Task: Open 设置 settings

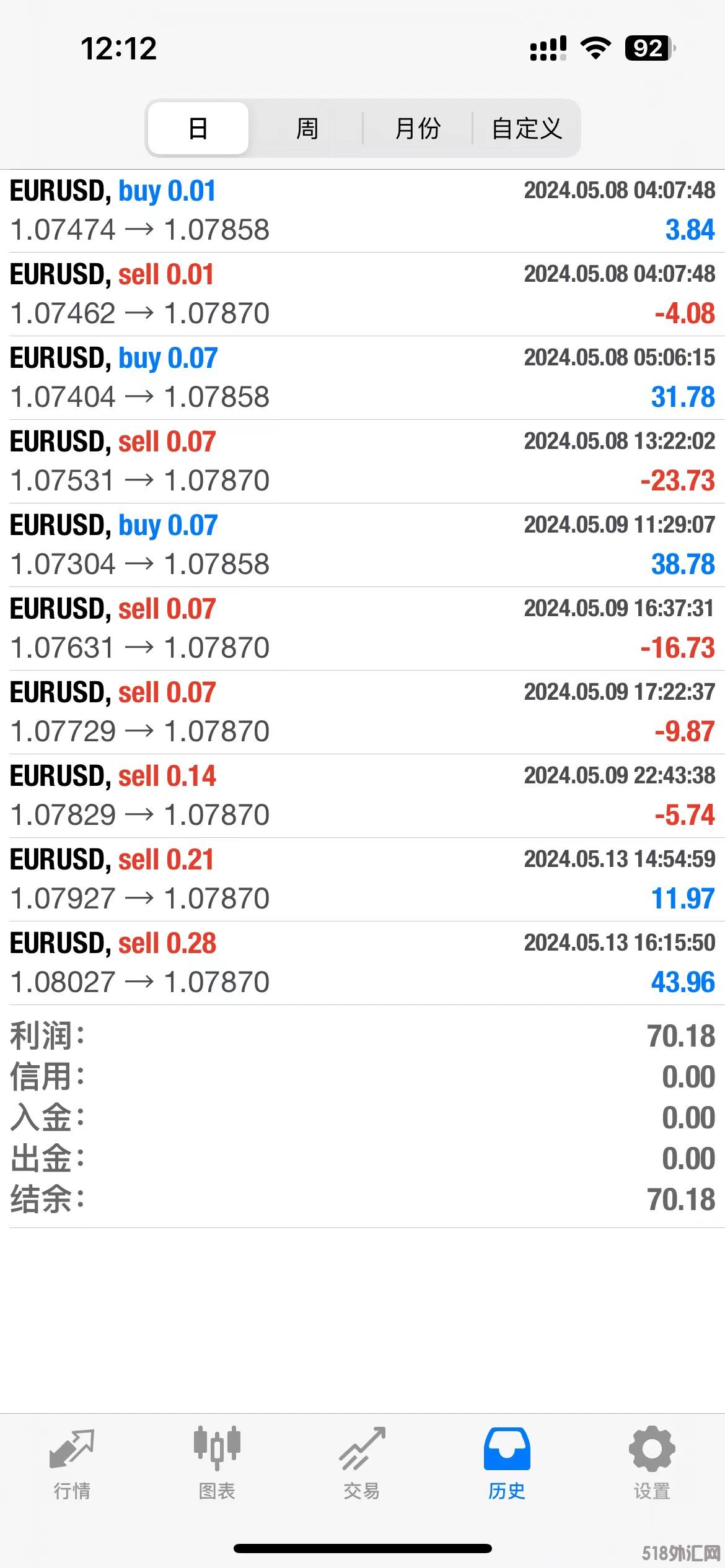Action: [x=652, y=1464]
